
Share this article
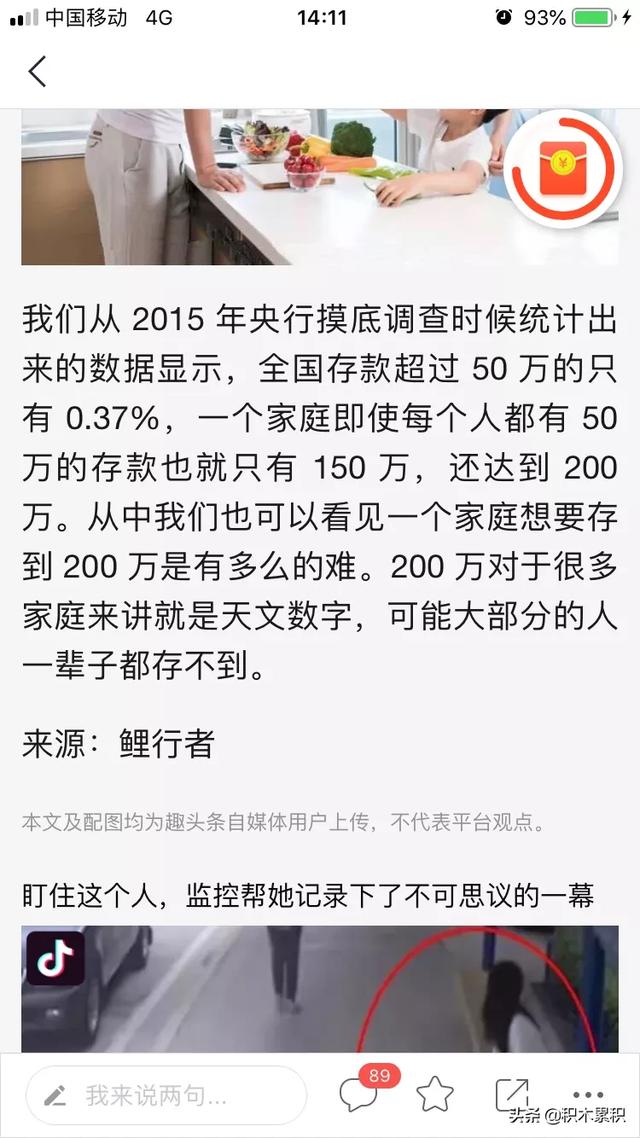512,1095
